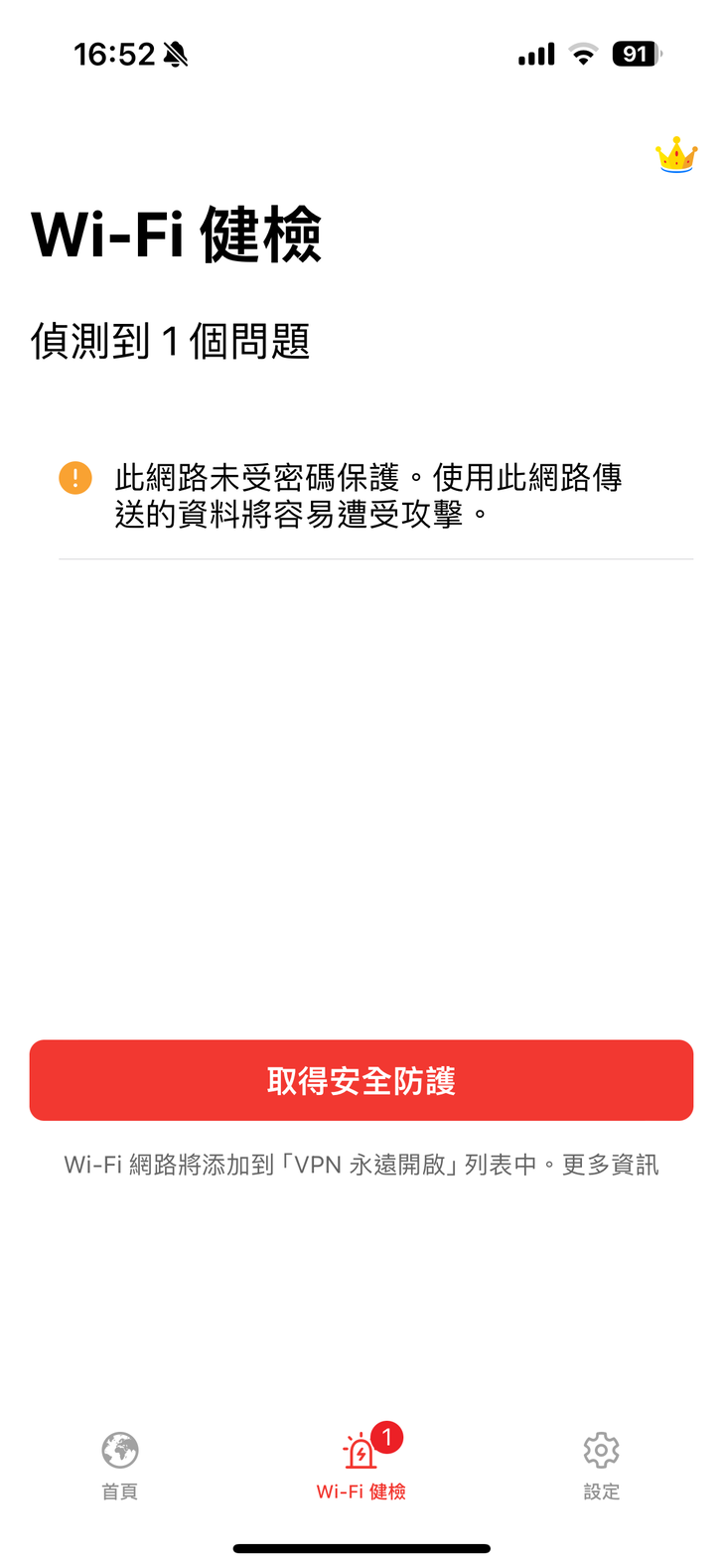
Task: Select the Wi-Fi 健檢 tab
Action: click(x=361, y=1465)
